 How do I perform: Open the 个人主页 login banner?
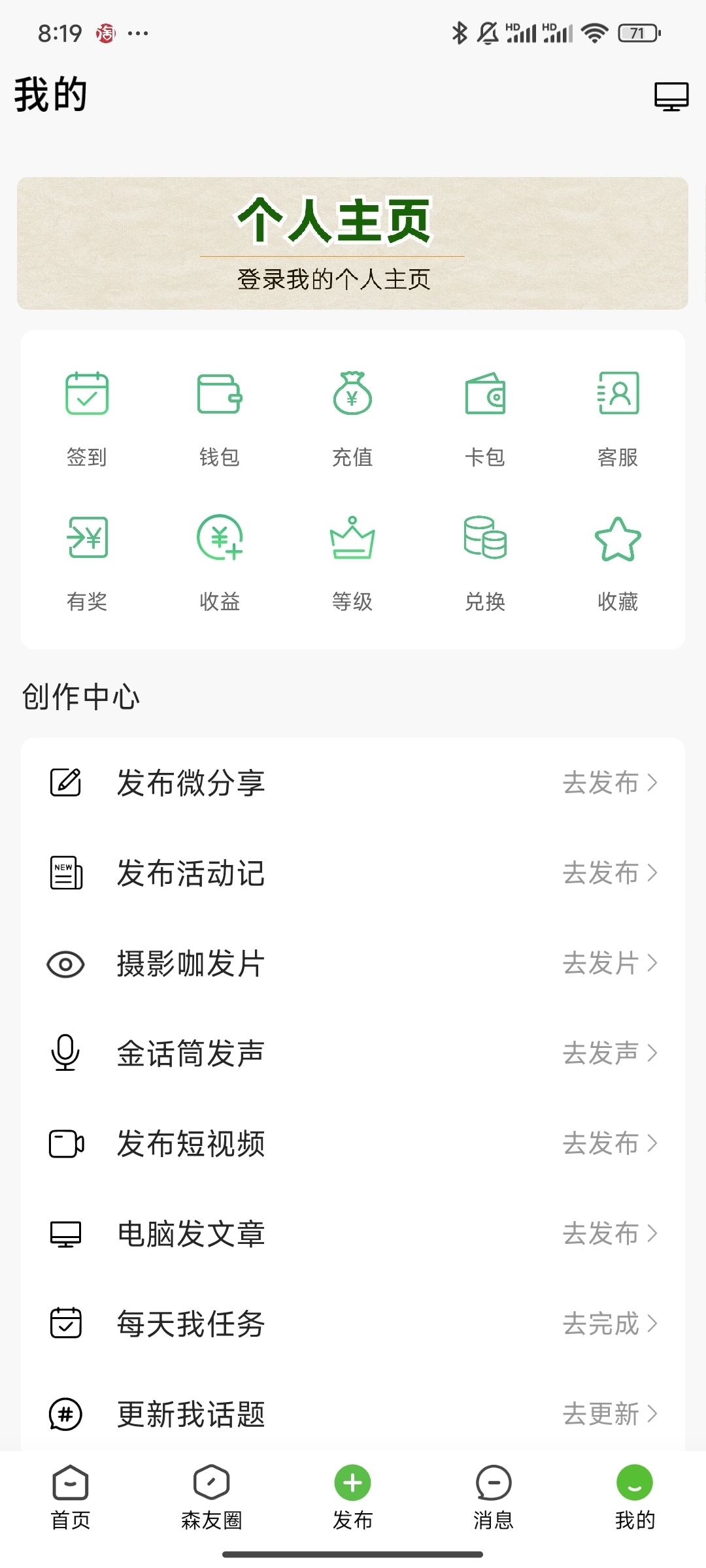point(352,243)
